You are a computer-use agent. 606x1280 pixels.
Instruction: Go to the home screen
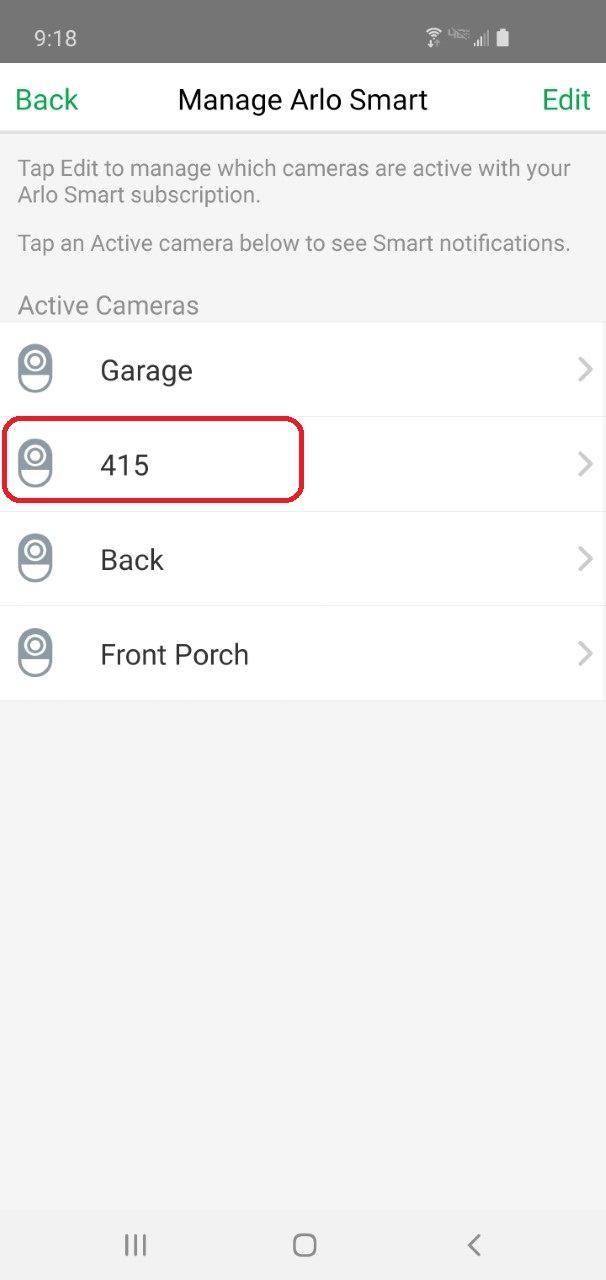[x=304, y=1244]
